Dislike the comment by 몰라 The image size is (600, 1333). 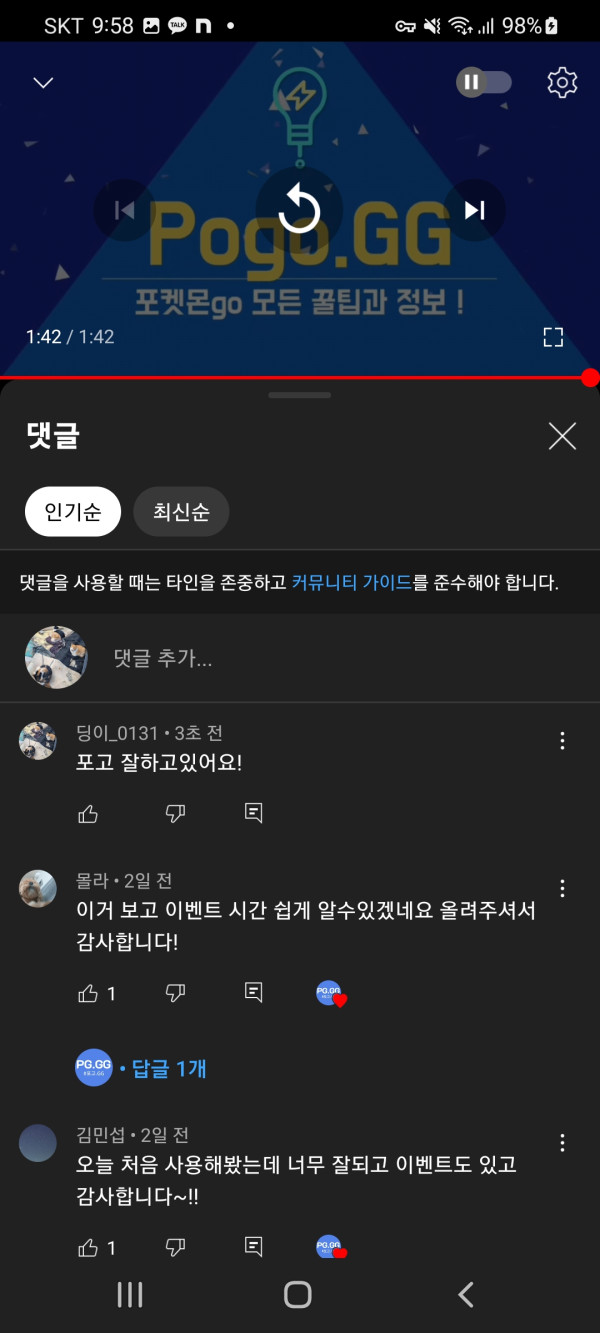coord(175,993)
